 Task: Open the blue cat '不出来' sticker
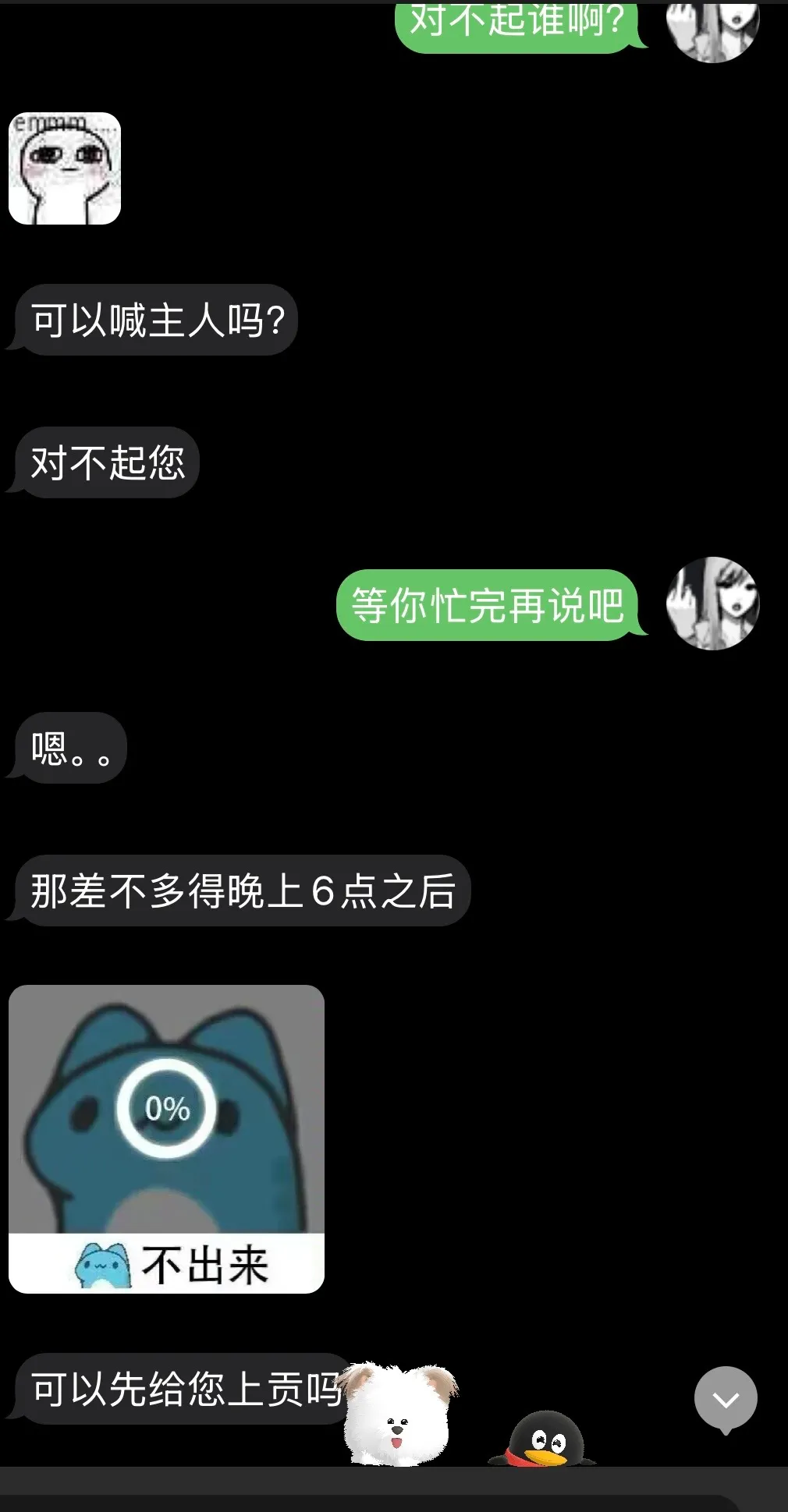166,1138
